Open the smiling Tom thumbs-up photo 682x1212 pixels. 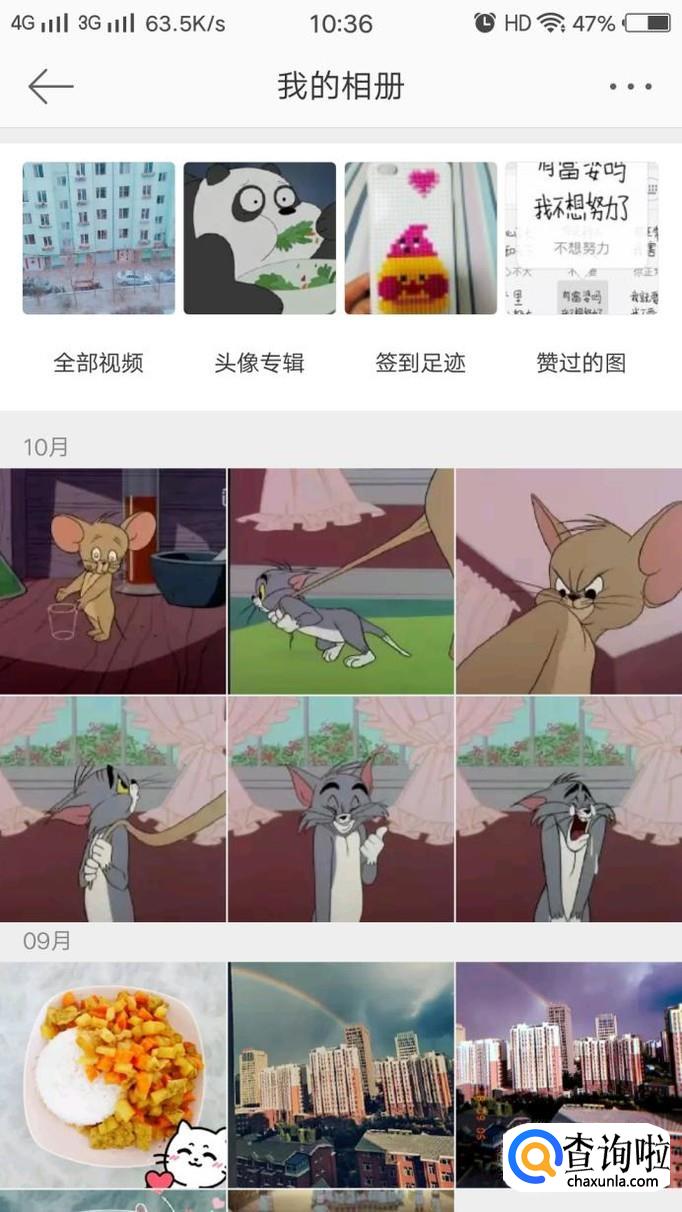(x=341, y=809)
